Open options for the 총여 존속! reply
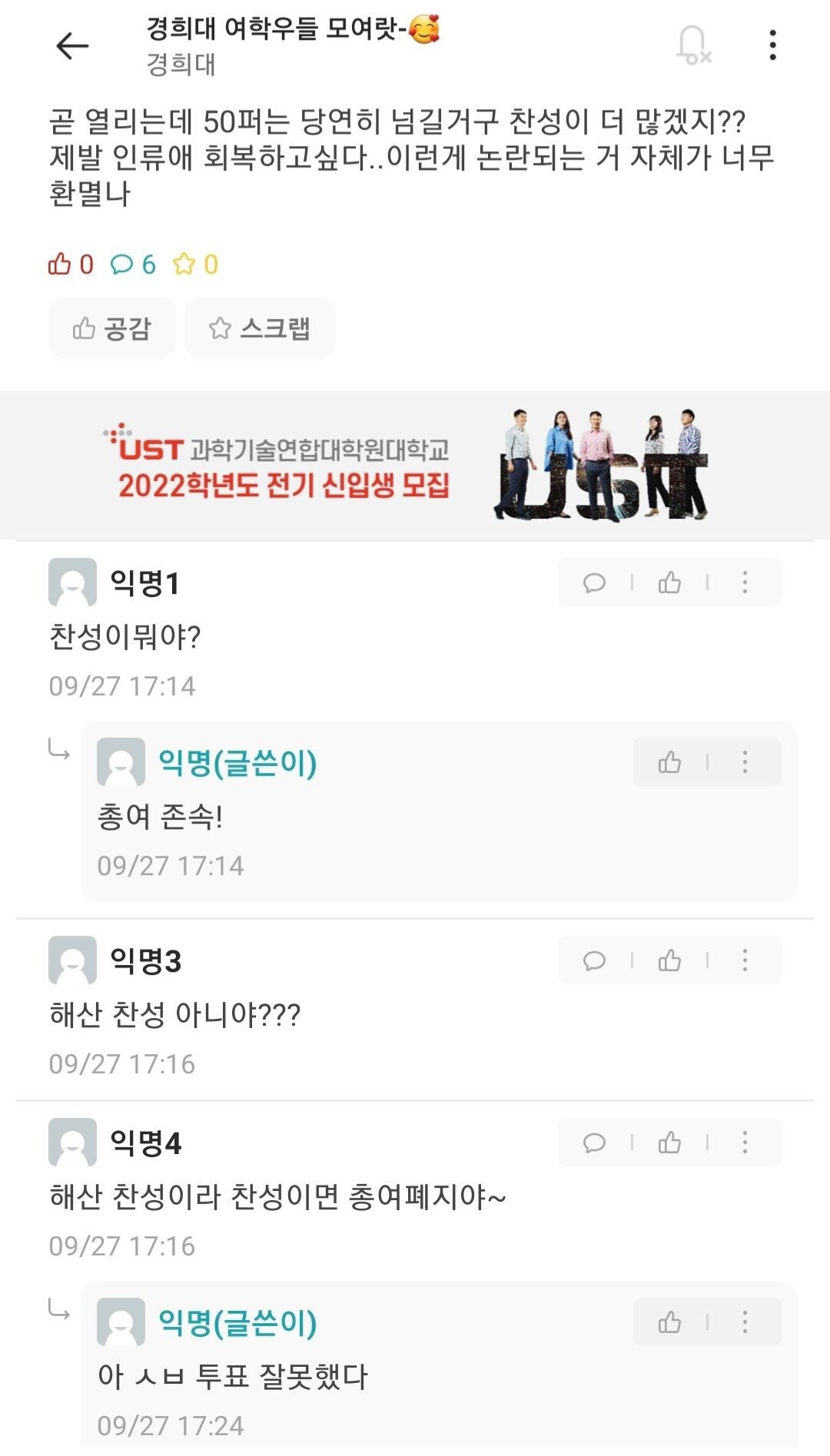The width and height of the screenshot is (830, 1456). (x=745, y=762)
